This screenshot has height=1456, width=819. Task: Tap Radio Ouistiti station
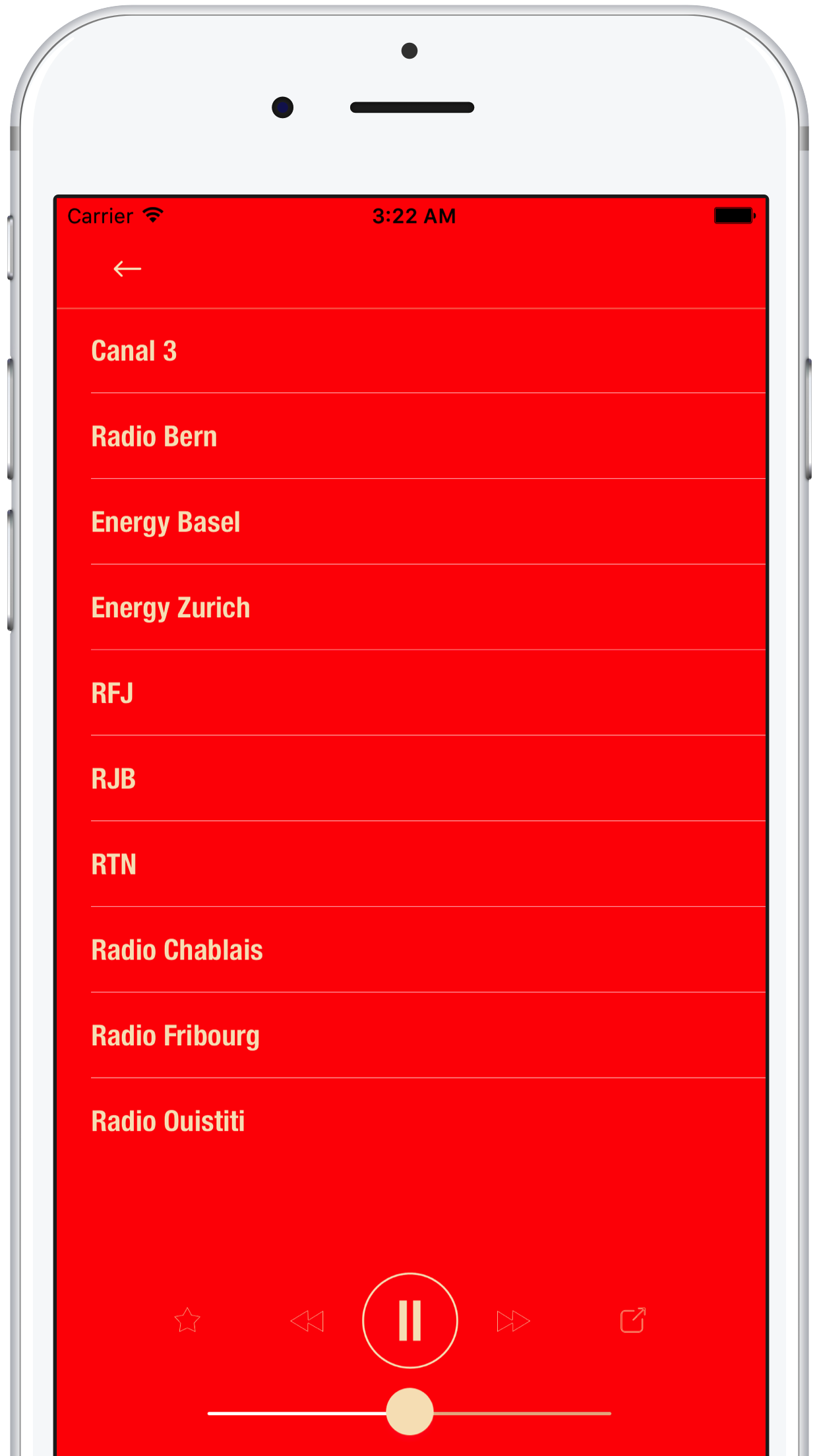pyautogui.click(x=411, y=1122)
